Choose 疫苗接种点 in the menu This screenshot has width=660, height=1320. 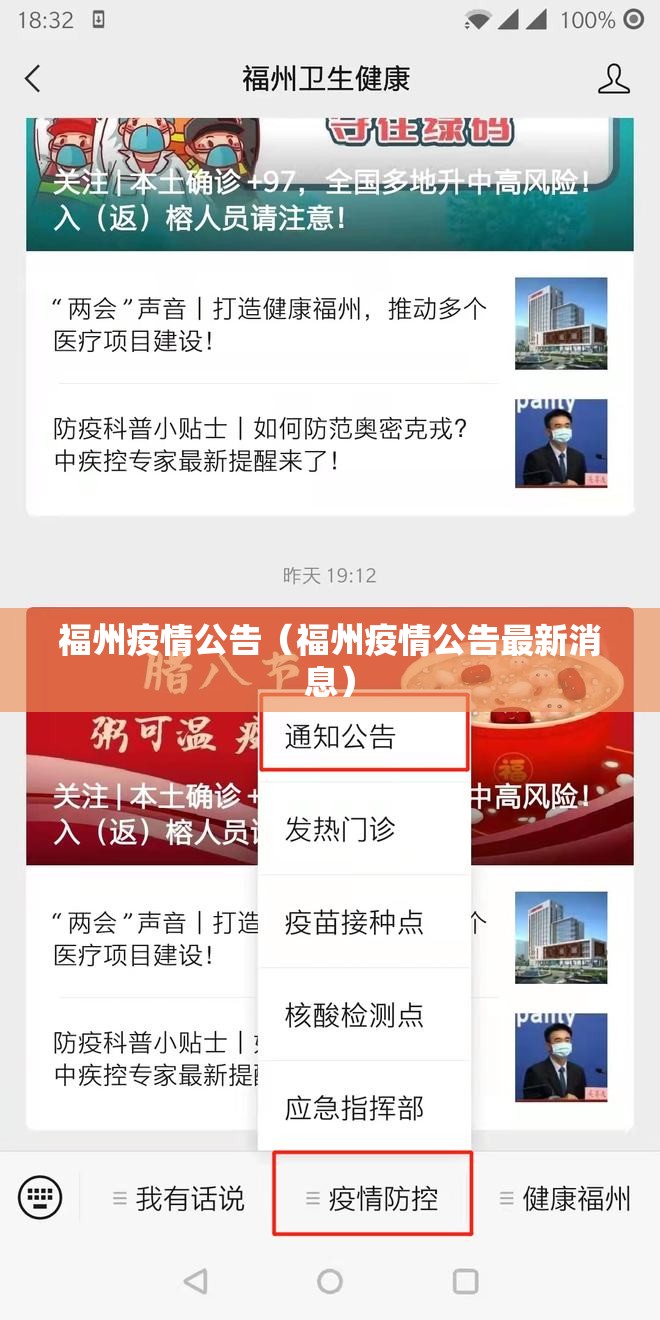click(x=364, y=922)
